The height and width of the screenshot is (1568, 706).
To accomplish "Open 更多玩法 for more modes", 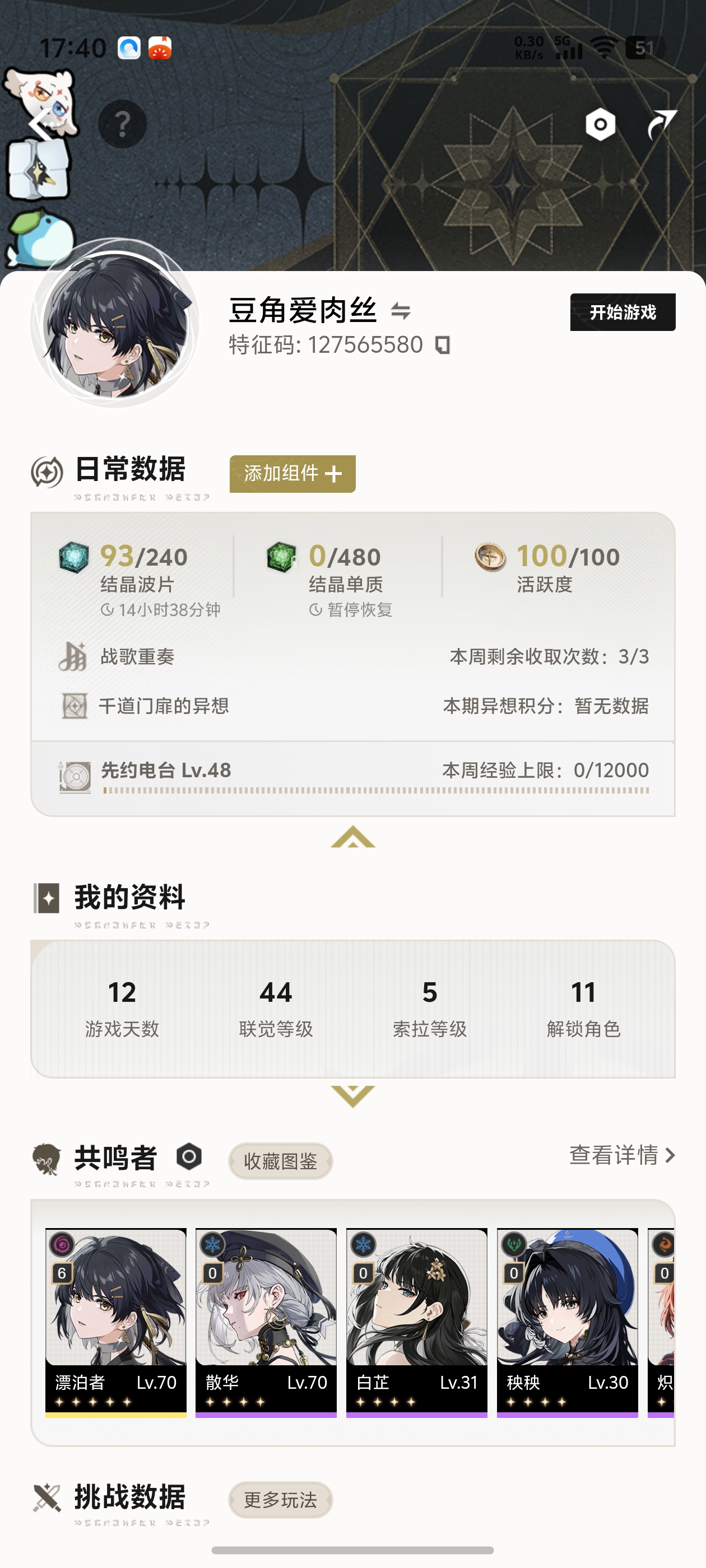I will (280, 1500).
